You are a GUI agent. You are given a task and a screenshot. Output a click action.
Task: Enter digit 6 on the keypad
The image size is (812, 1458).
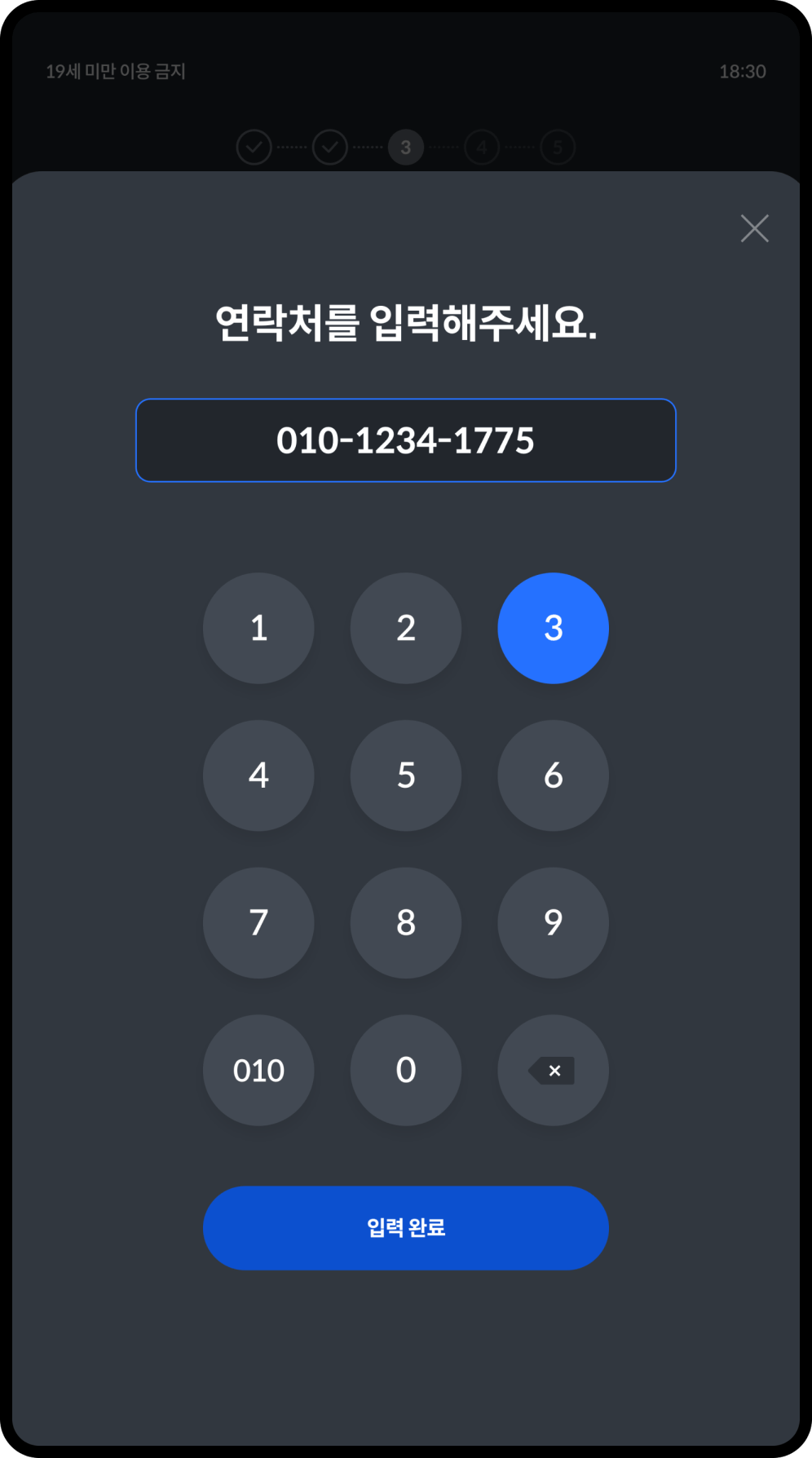pyautogui.click(x=553, y=775)
